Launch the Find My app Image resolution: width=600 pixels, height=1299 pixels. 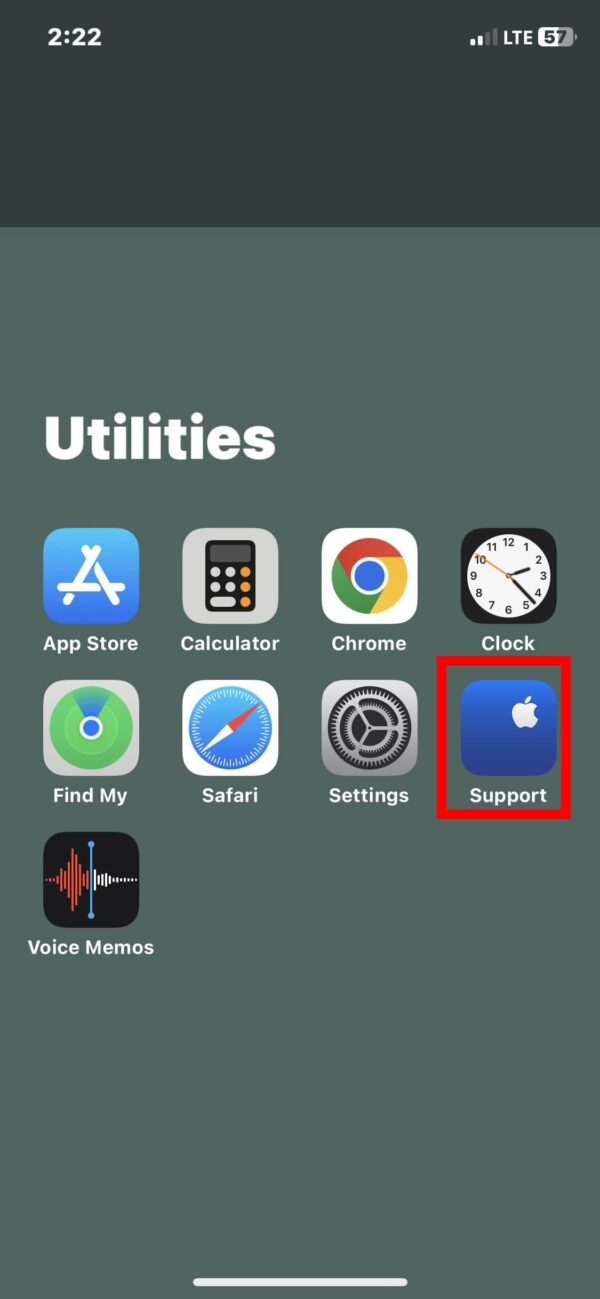(x=91, y=728)
